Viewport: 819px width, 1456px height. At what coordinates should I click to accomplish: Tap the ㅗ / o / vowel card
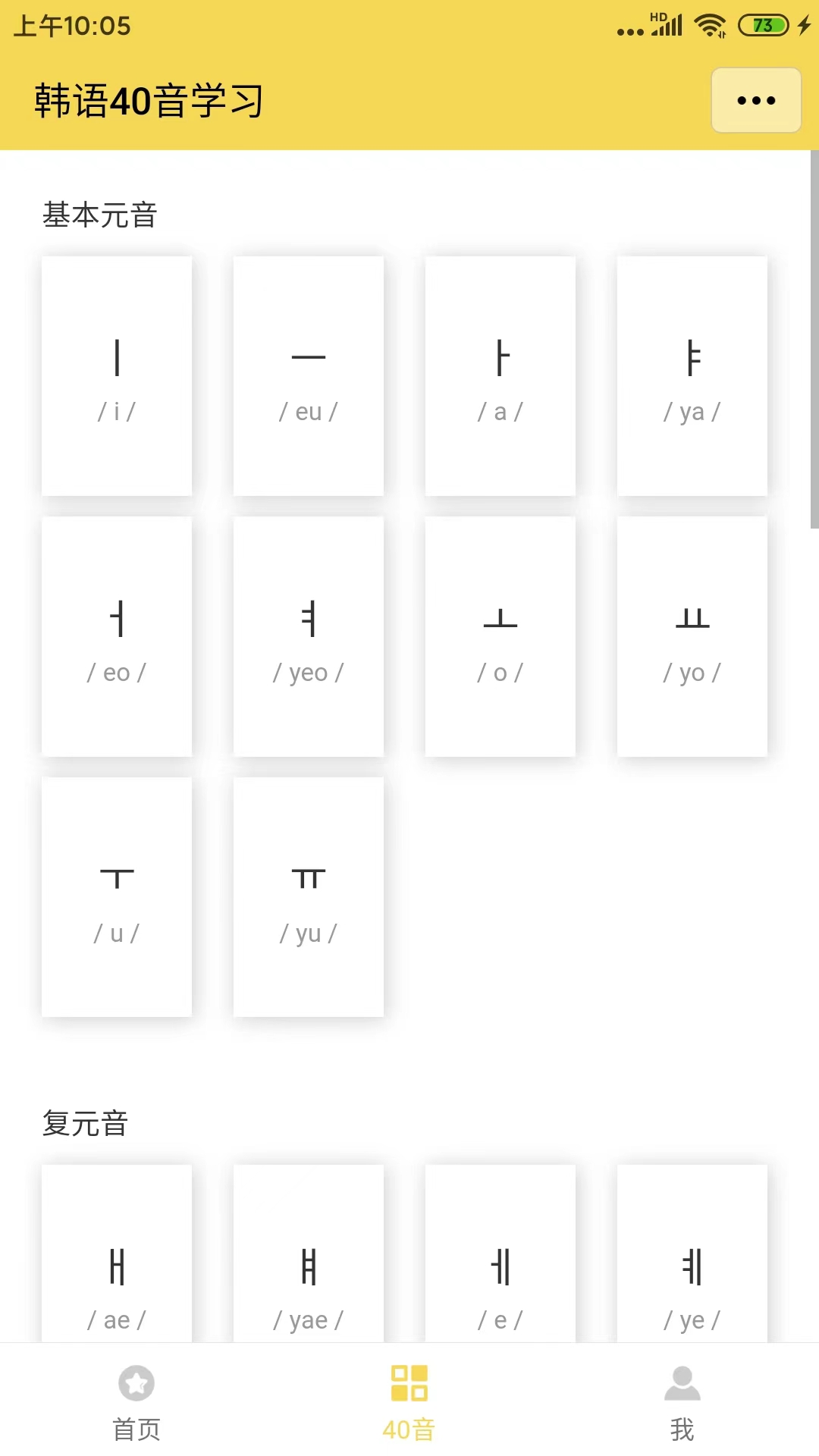click(500, 637)
